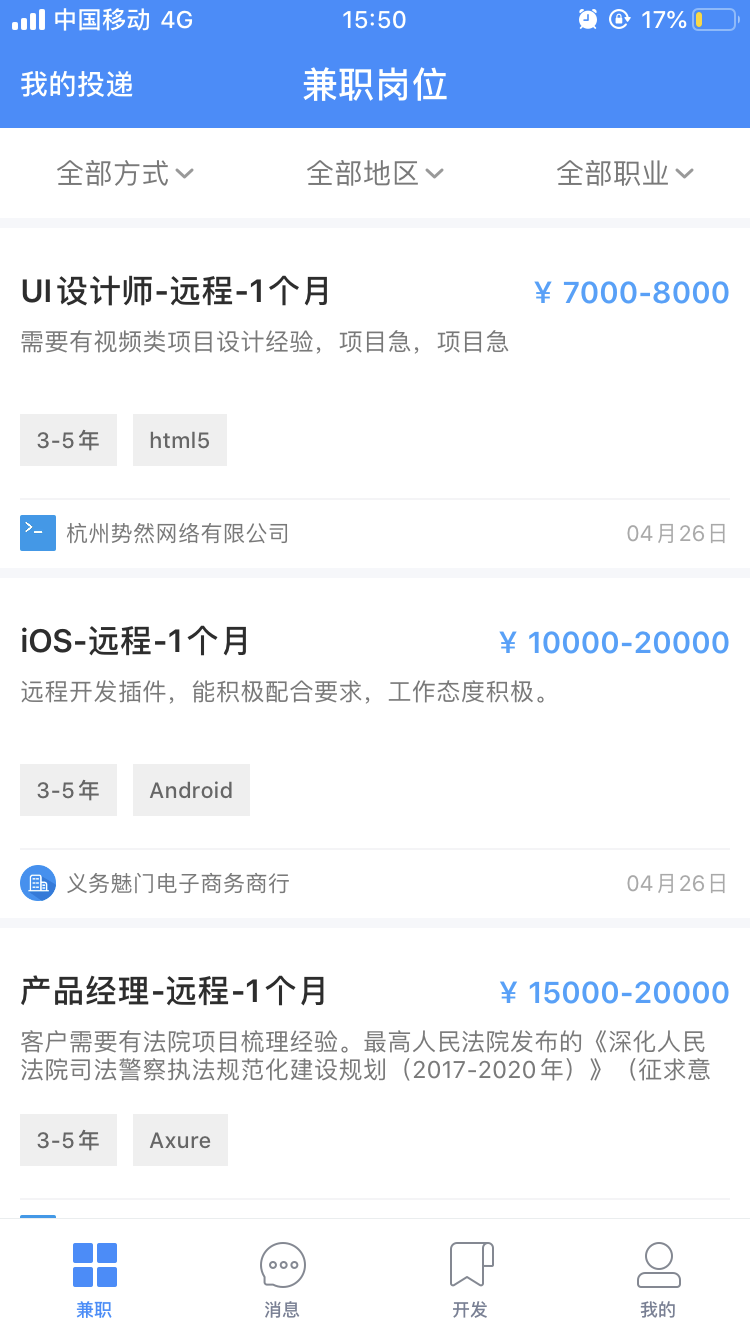Open 消息 via the chat bubble icon
The width and height of the screenshot is (750, 1334).
click(282, 1265)
